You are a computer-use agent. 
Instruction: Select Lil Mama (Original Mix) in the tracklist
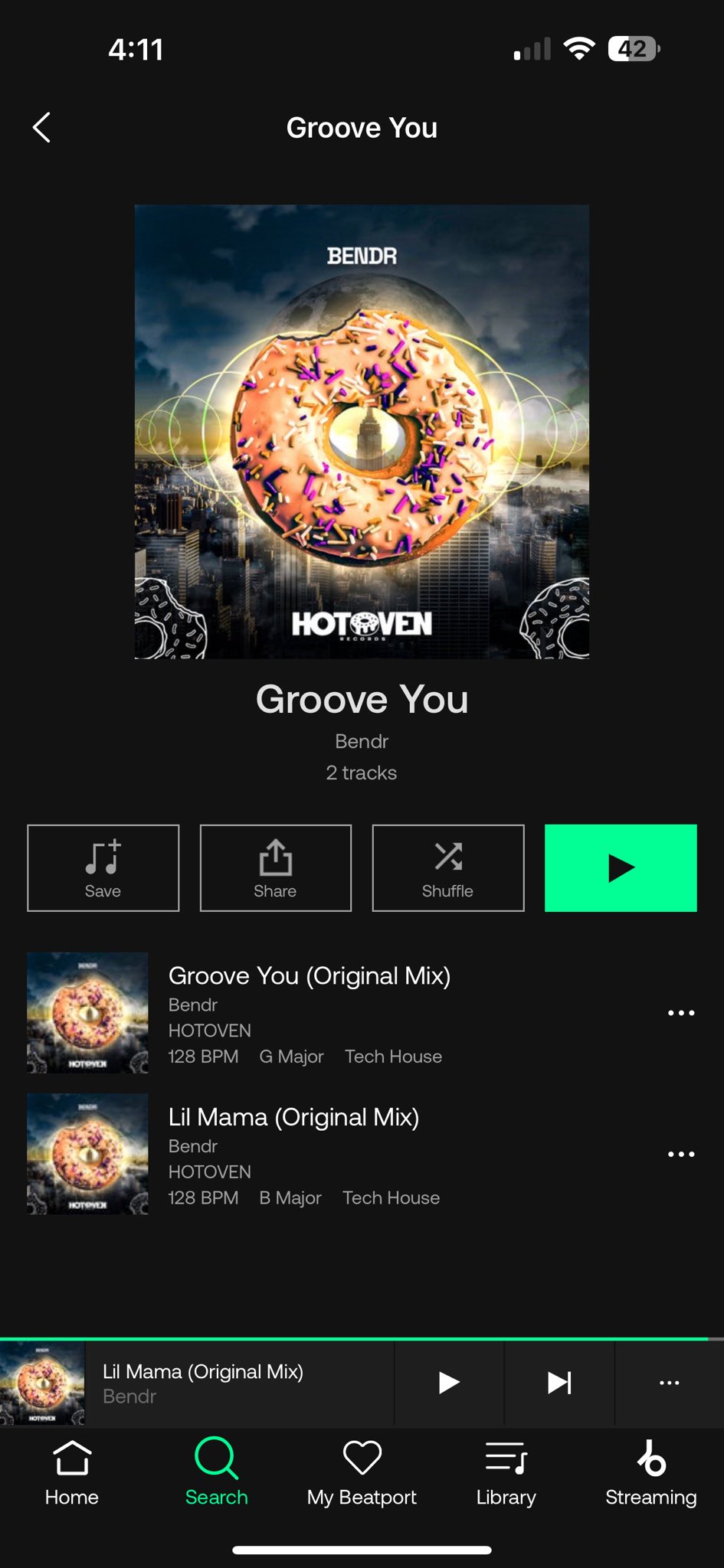[293, 1118]
